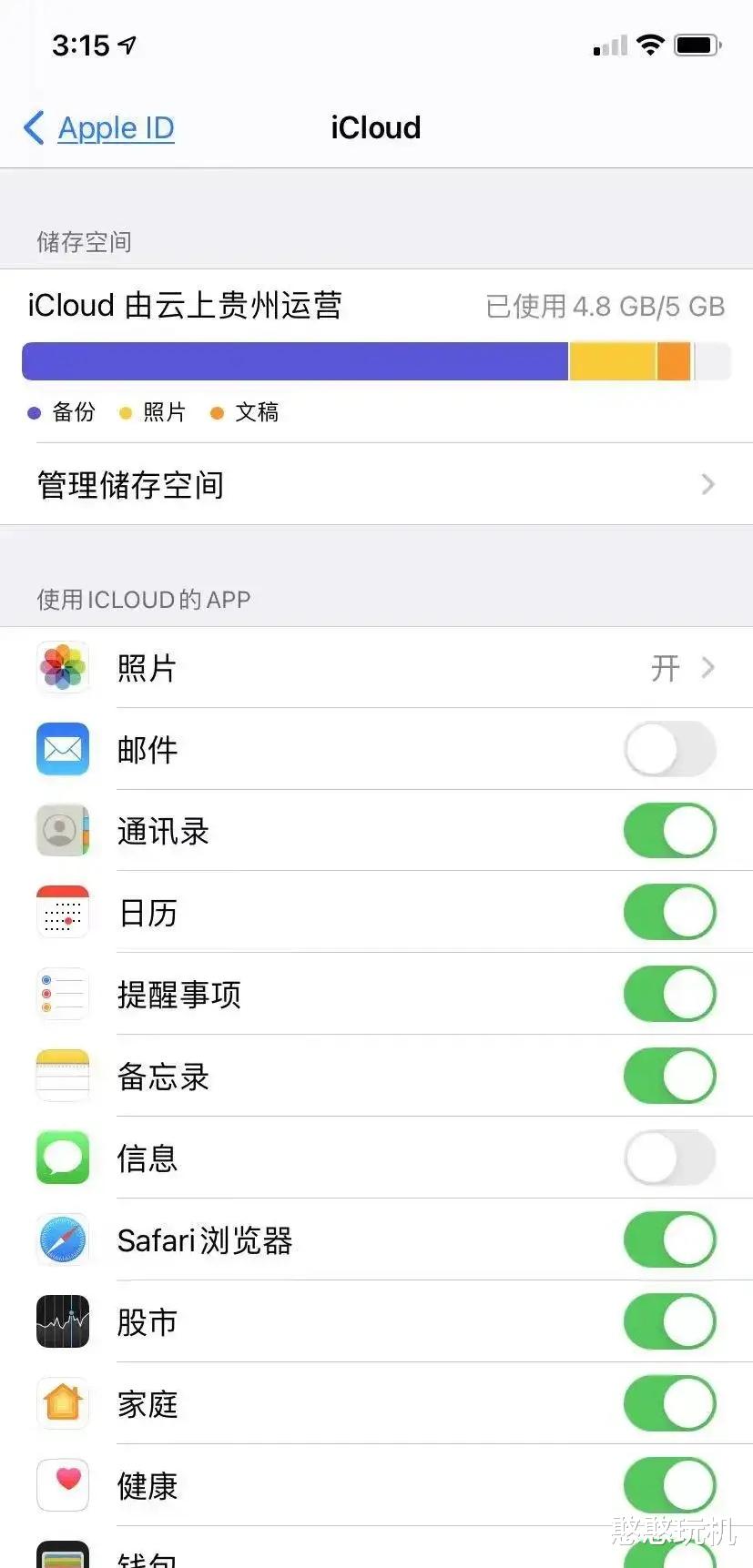
Task: Click the 健康 Health app icon
Action: (62, 1485)
